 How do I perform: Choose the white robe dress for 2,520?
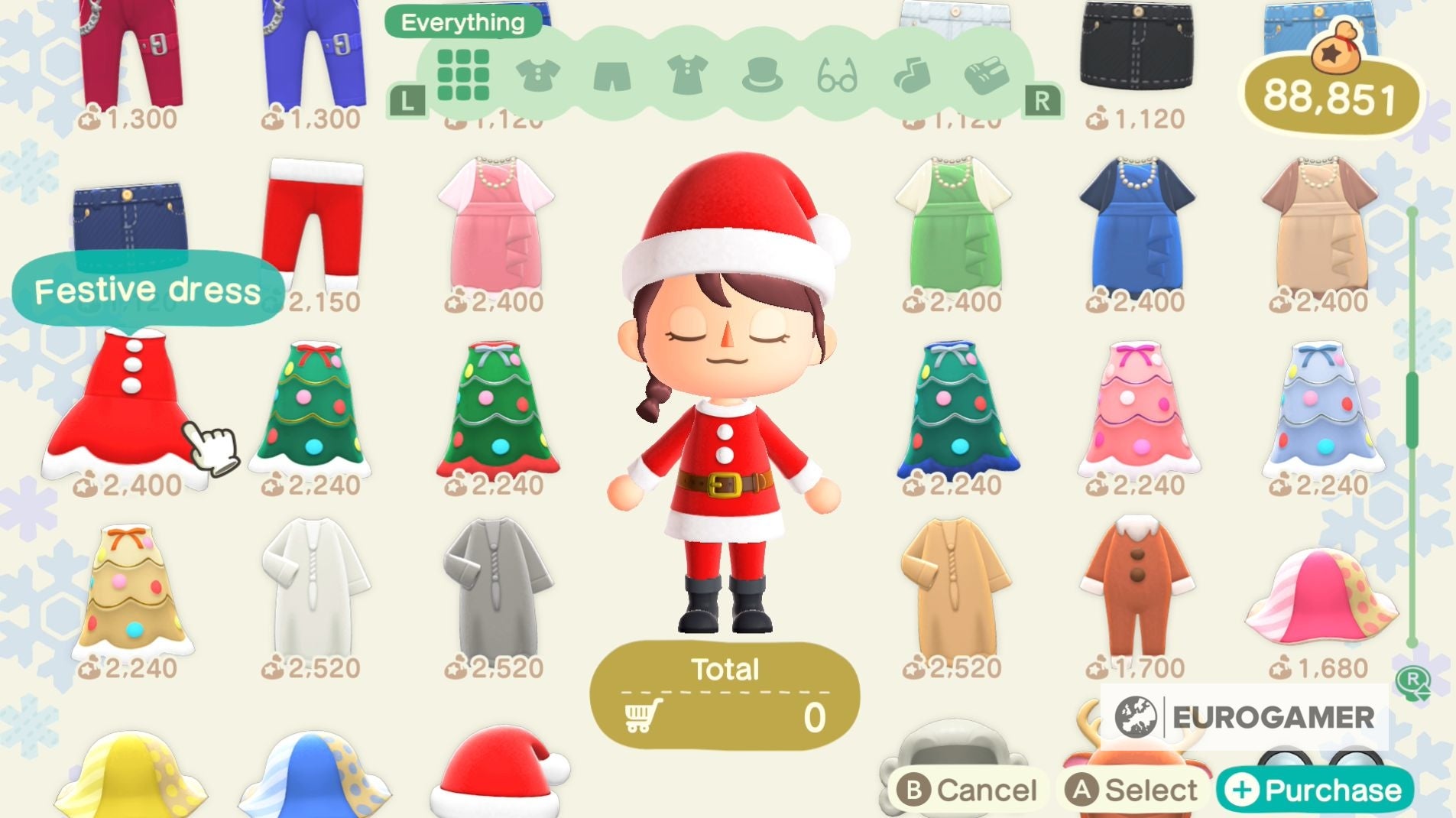tap(315, 589)
